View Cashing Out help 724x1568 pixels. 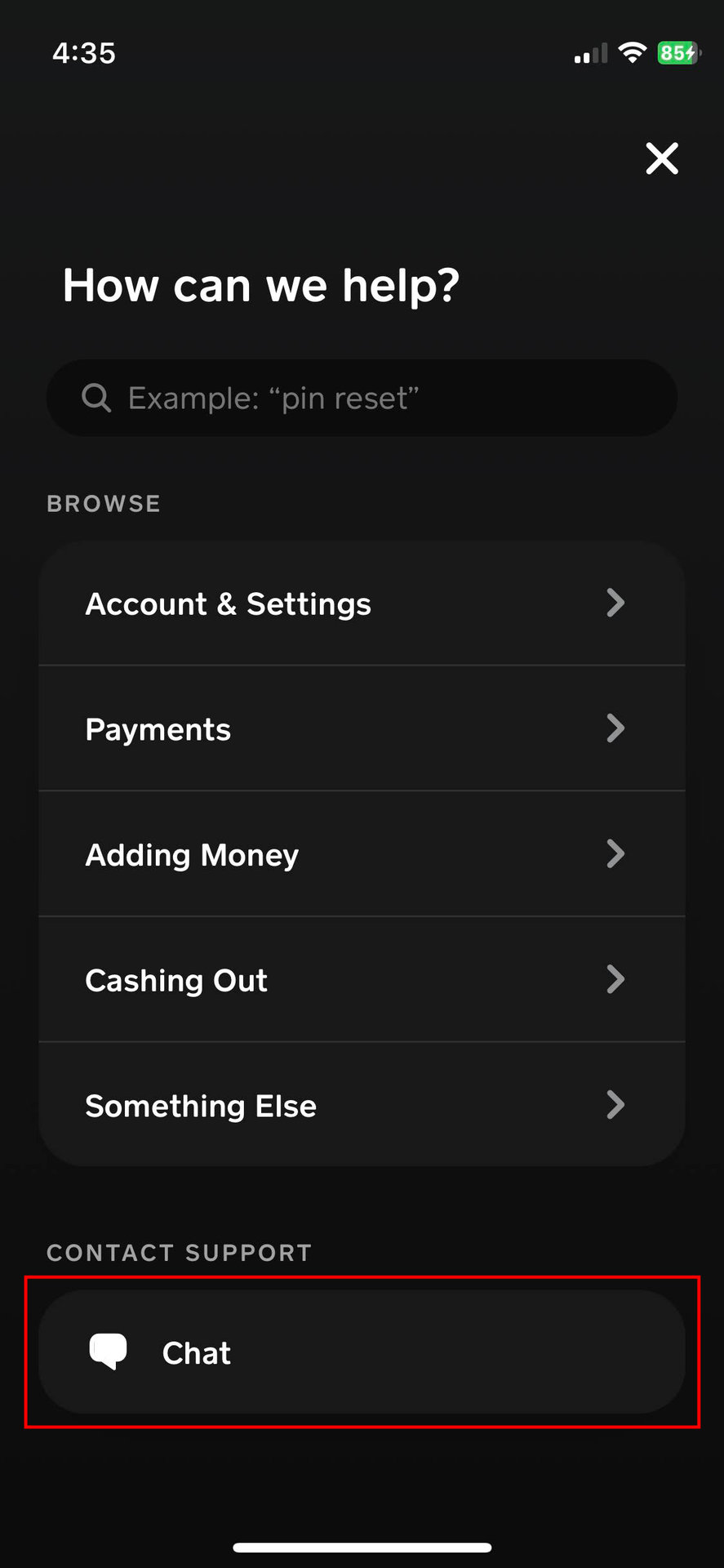pyautogui.click(x=362, y=980)
